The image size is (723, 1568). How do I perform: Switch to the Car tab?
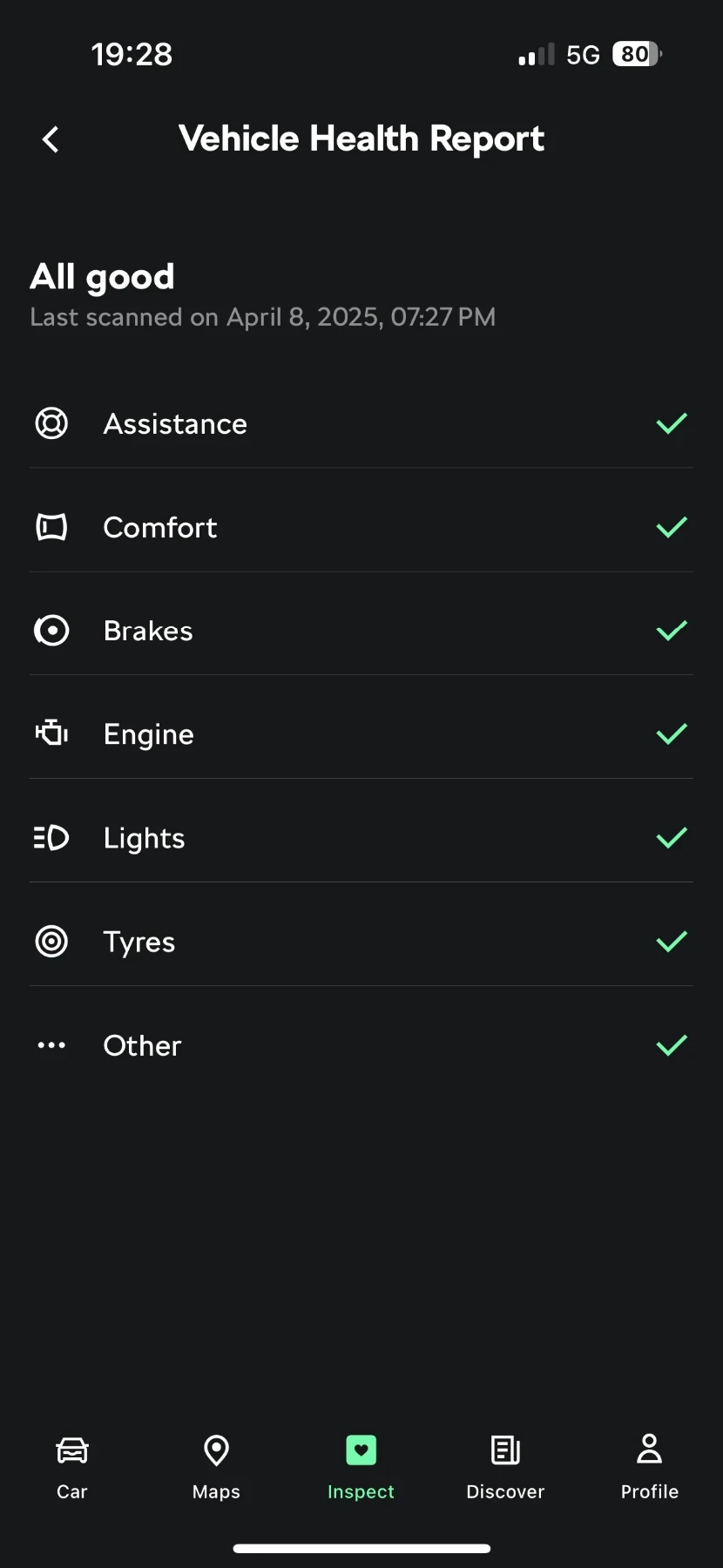tap(72, 1467)
